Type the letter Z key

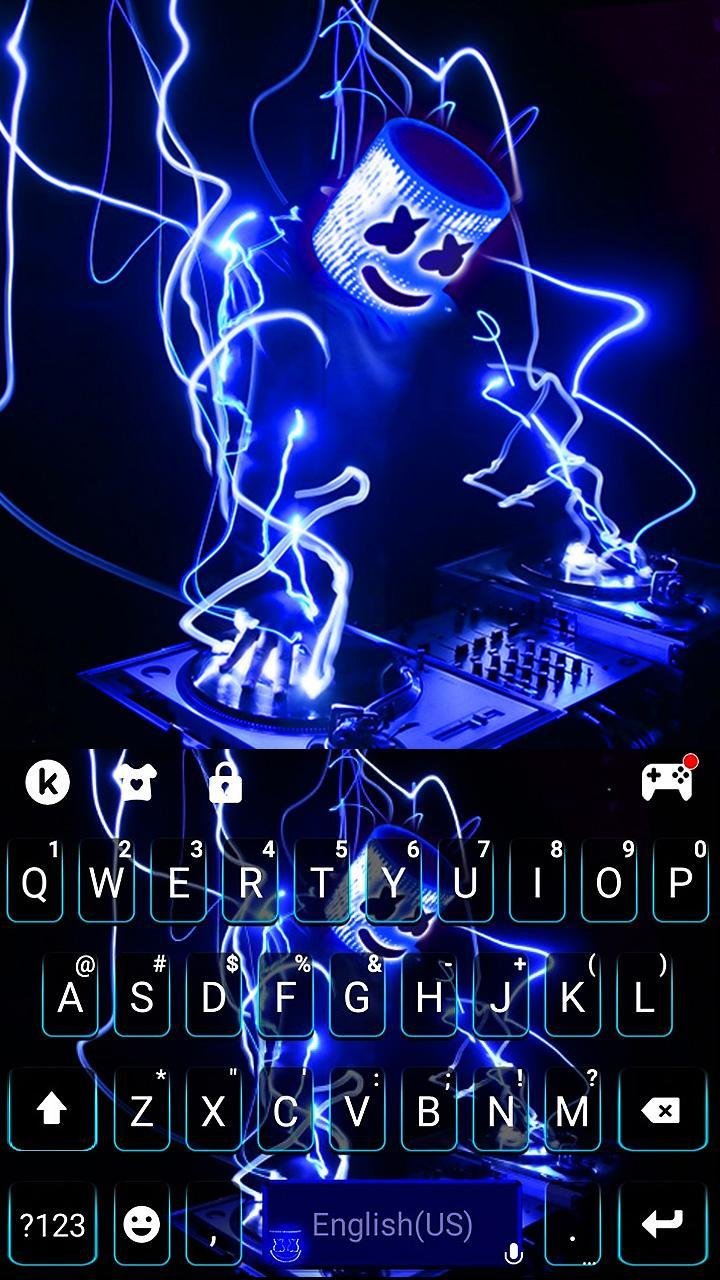(142, 1110)
